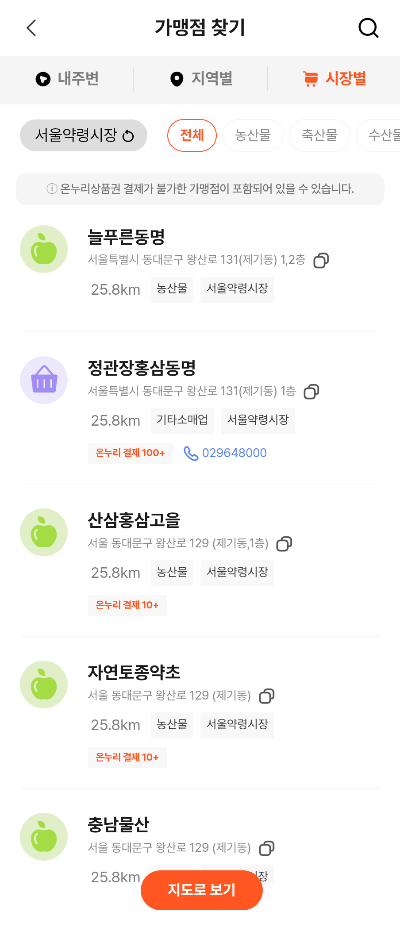Open the 정관장홍삼동명 store entry

200,408
